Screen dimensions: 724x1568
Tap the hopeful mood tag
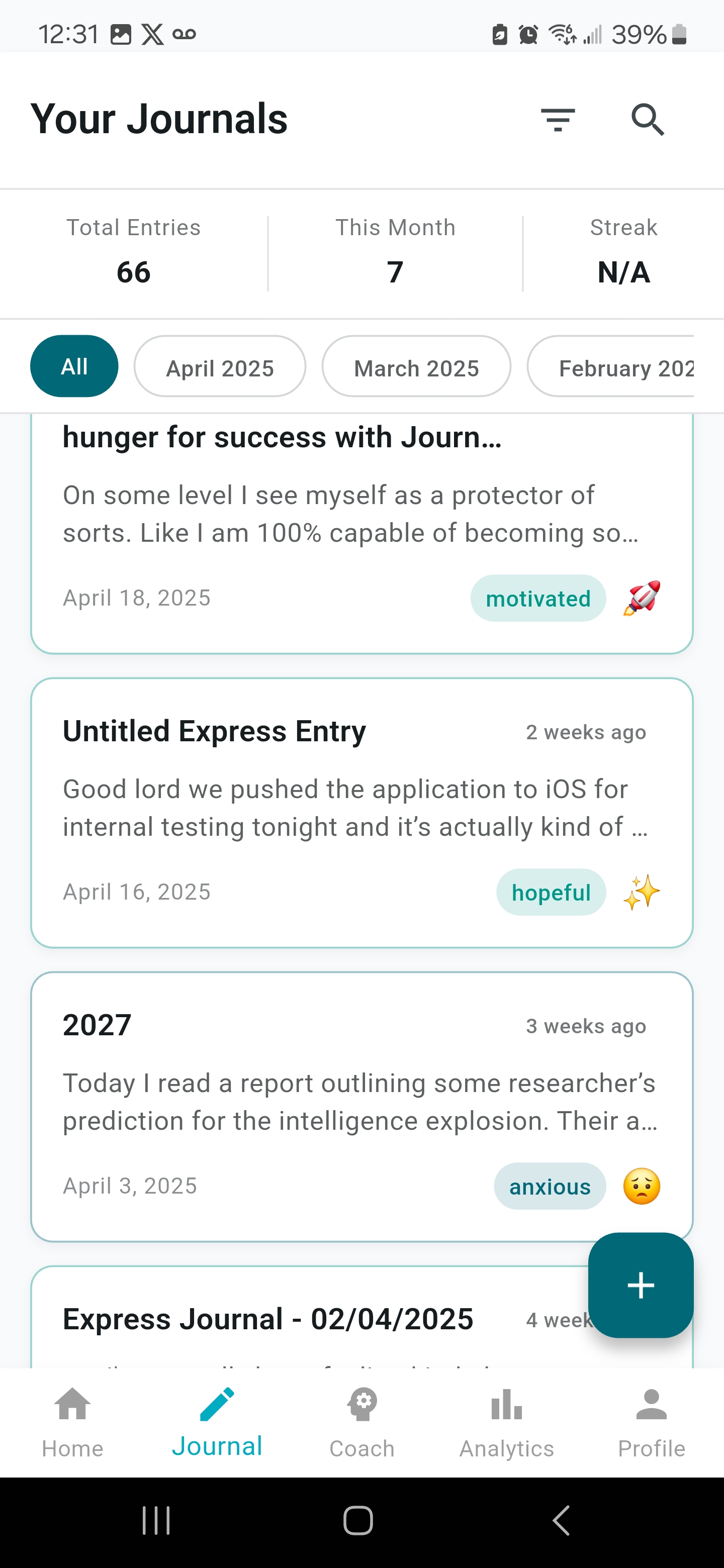pos(551,892)
